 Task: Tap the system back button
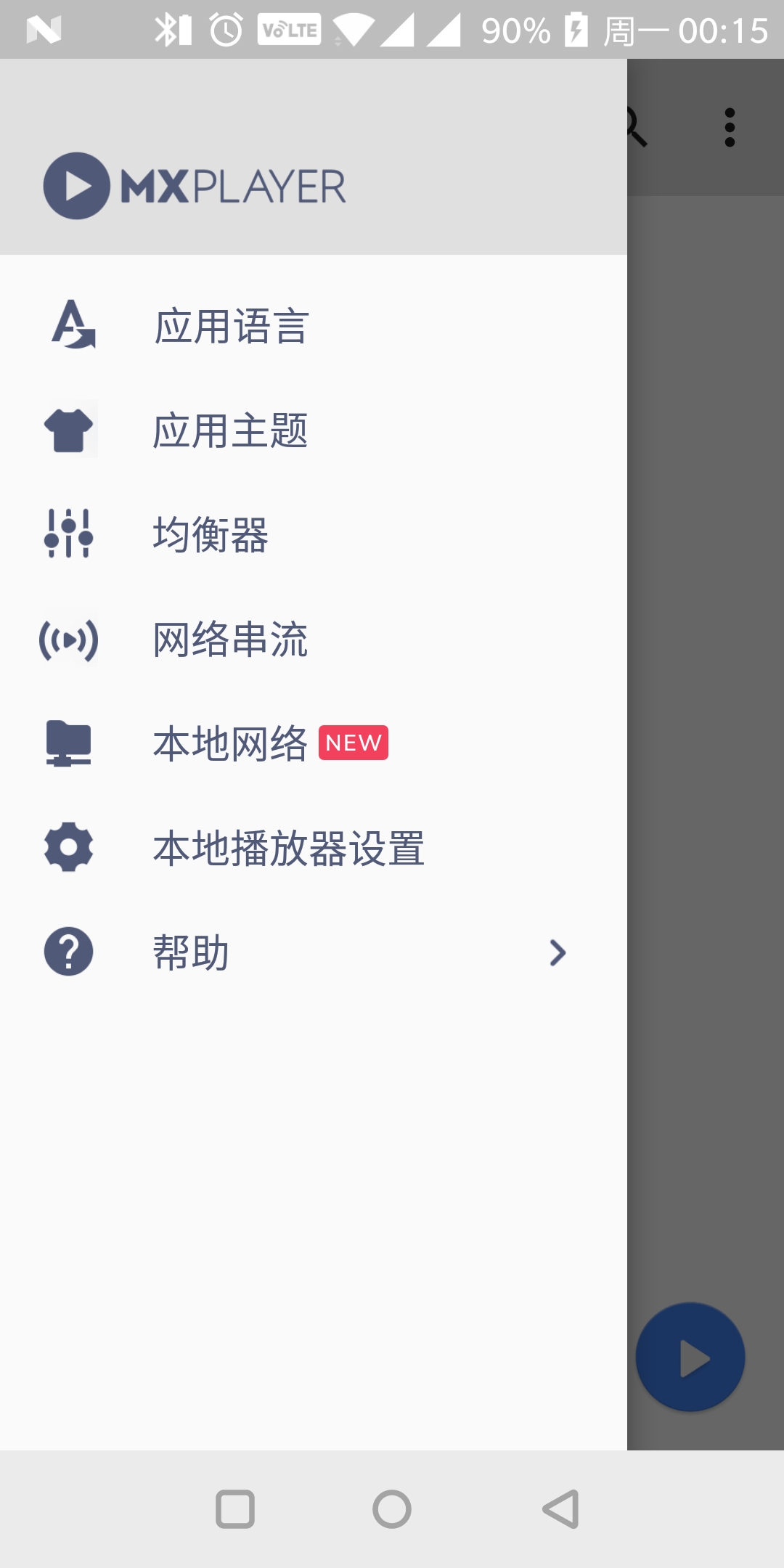click(x=561, y=1510)
